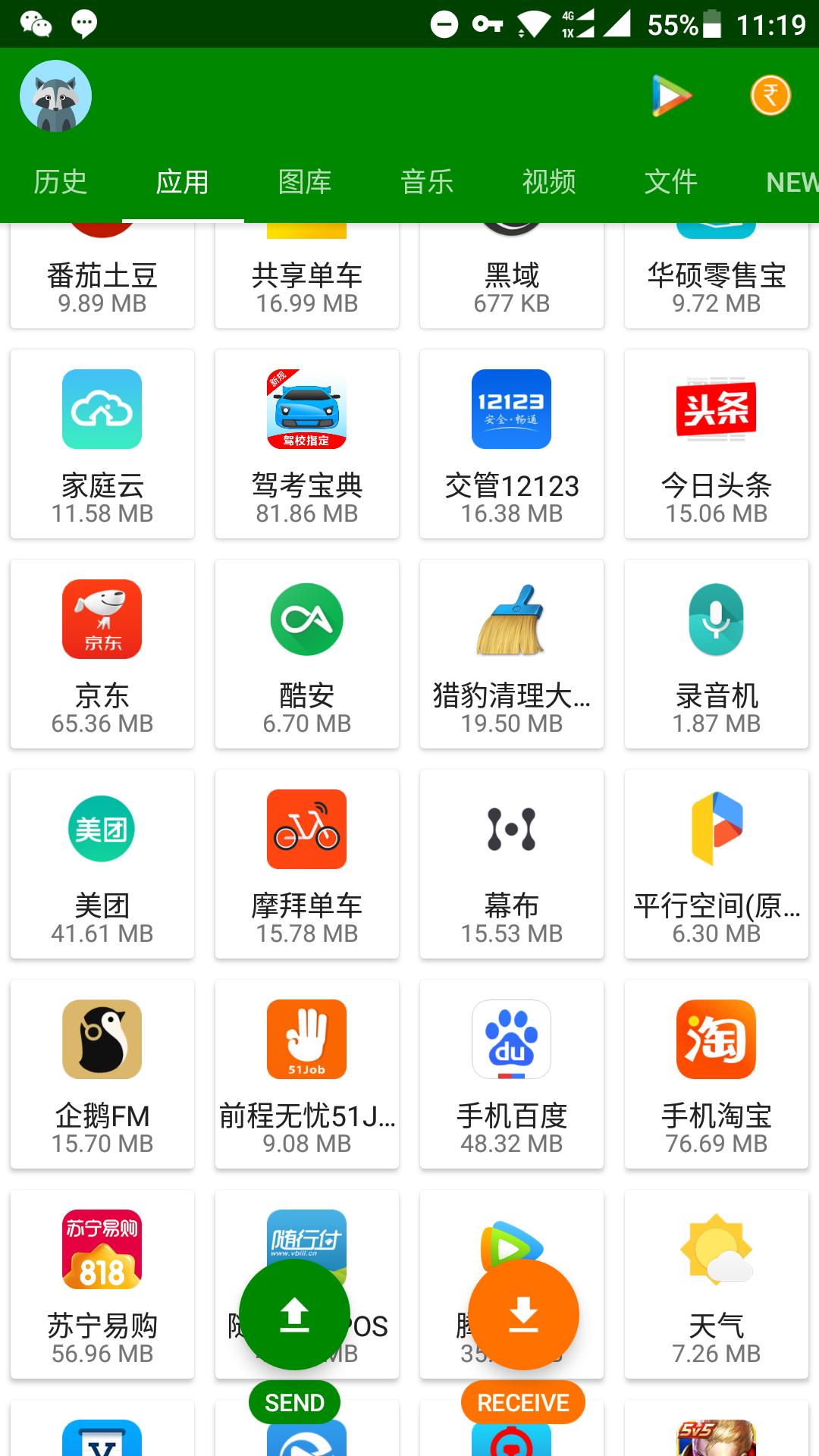Viewport: 819px width, 1456px height.
Task: Select the 手机淘宝 Taobao app icon
Action: pos(717,1040)
